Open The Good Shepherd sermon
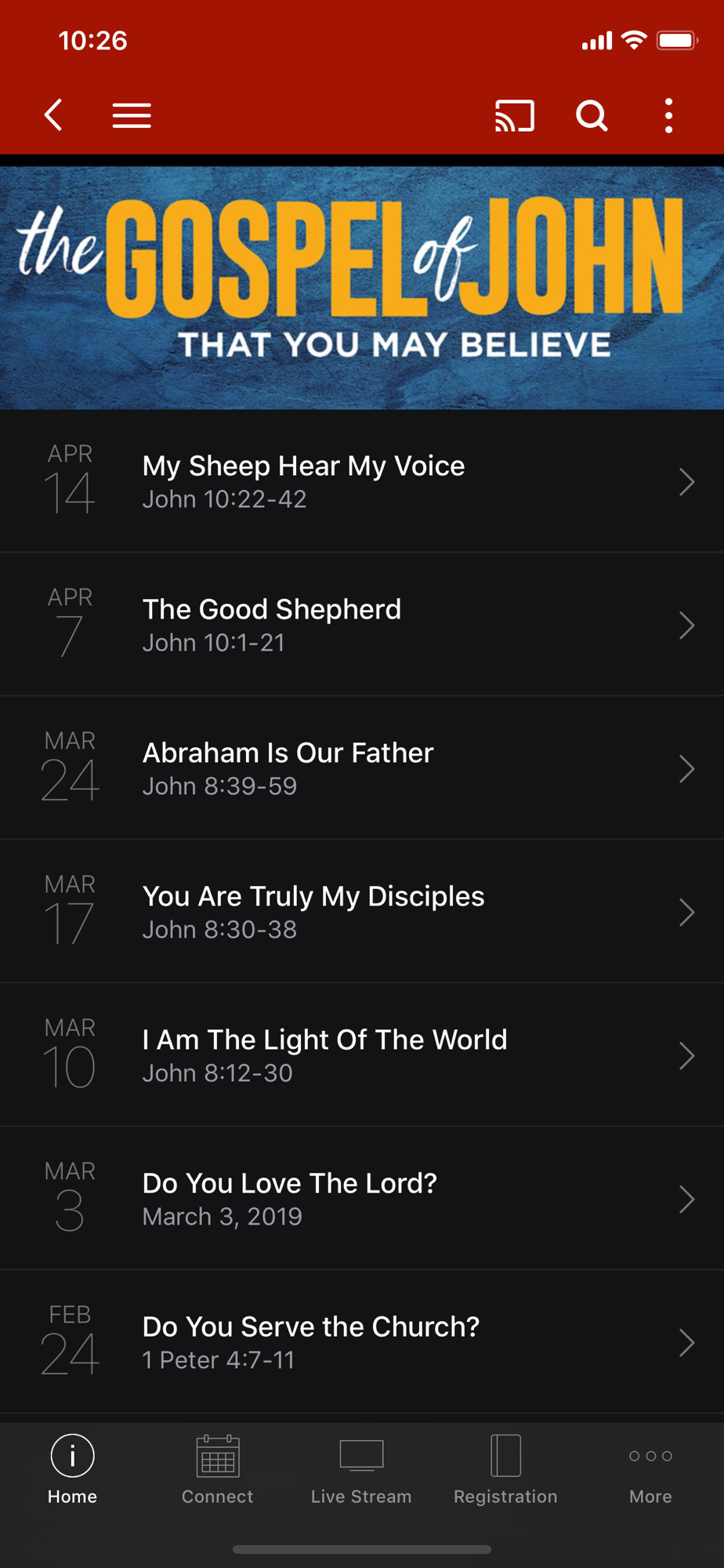Image resolution: width=724 pixels, height=1568 pixels. 362,625
